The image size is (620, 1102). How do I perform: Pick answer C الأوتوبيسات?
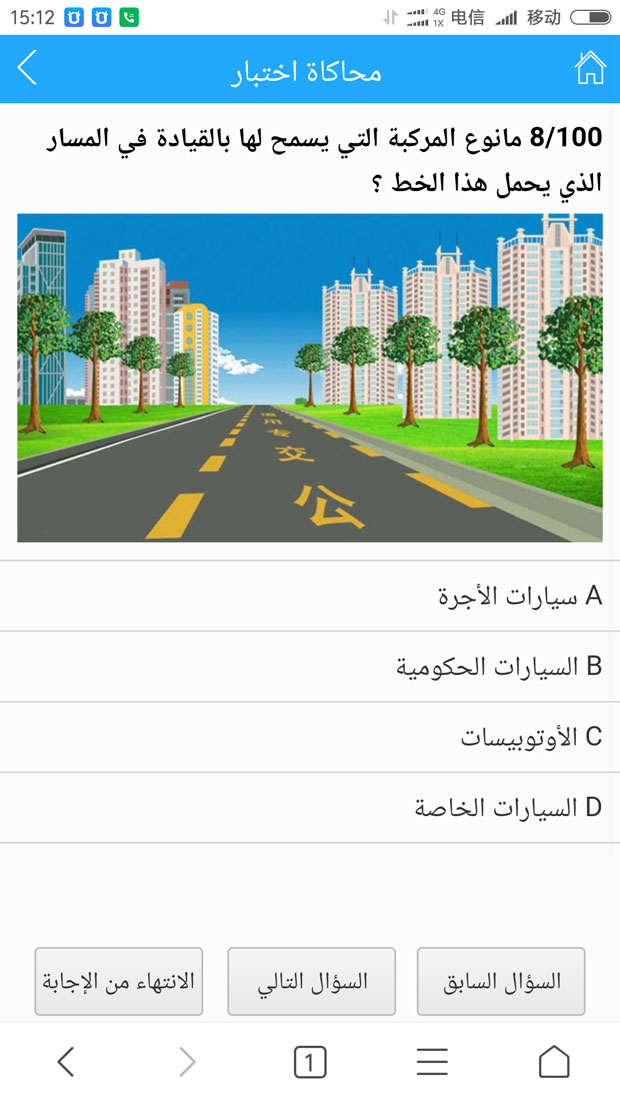coord(310,738)
